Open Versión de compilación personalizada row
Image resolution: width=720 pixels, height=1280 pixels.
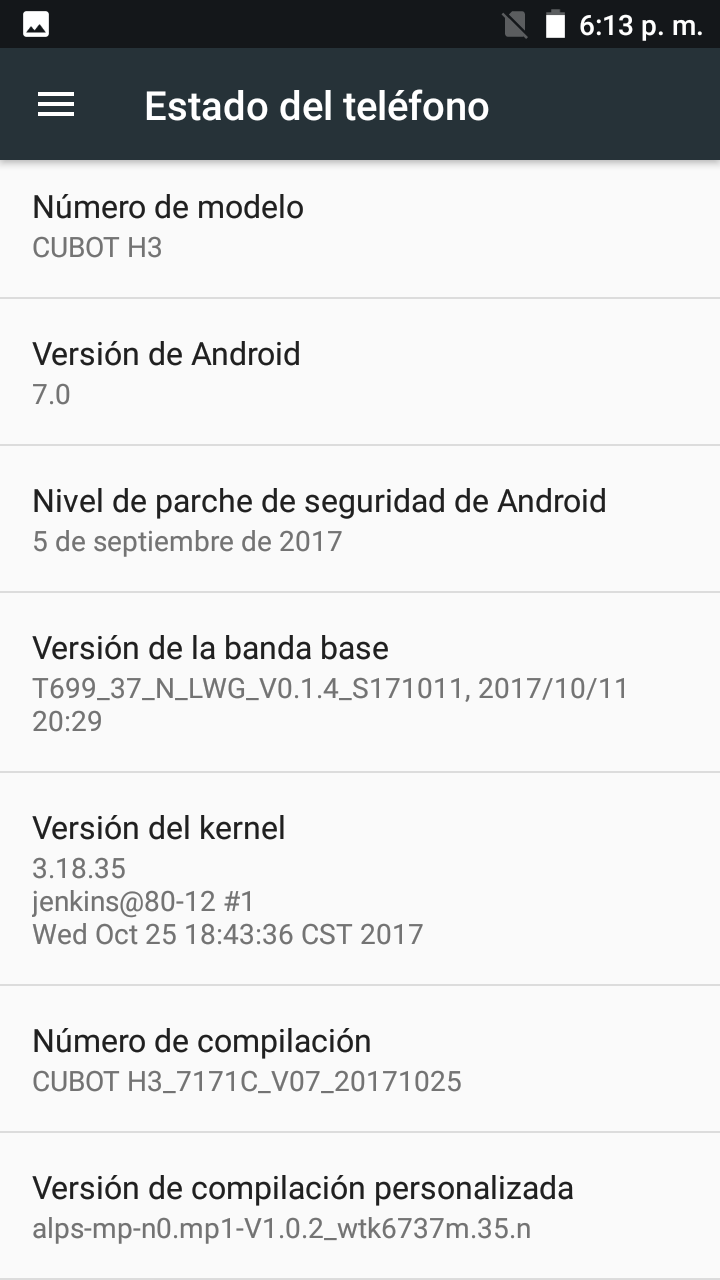click(x=360, y=1206)
